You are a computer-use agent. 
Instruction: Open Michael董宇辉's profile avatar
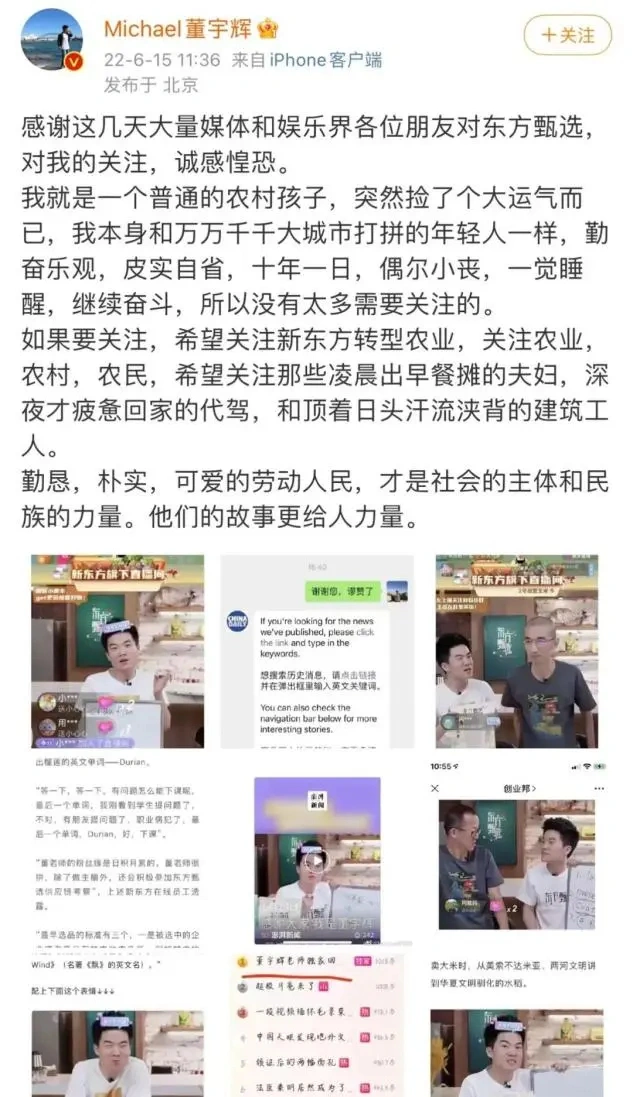pos(50,40)
